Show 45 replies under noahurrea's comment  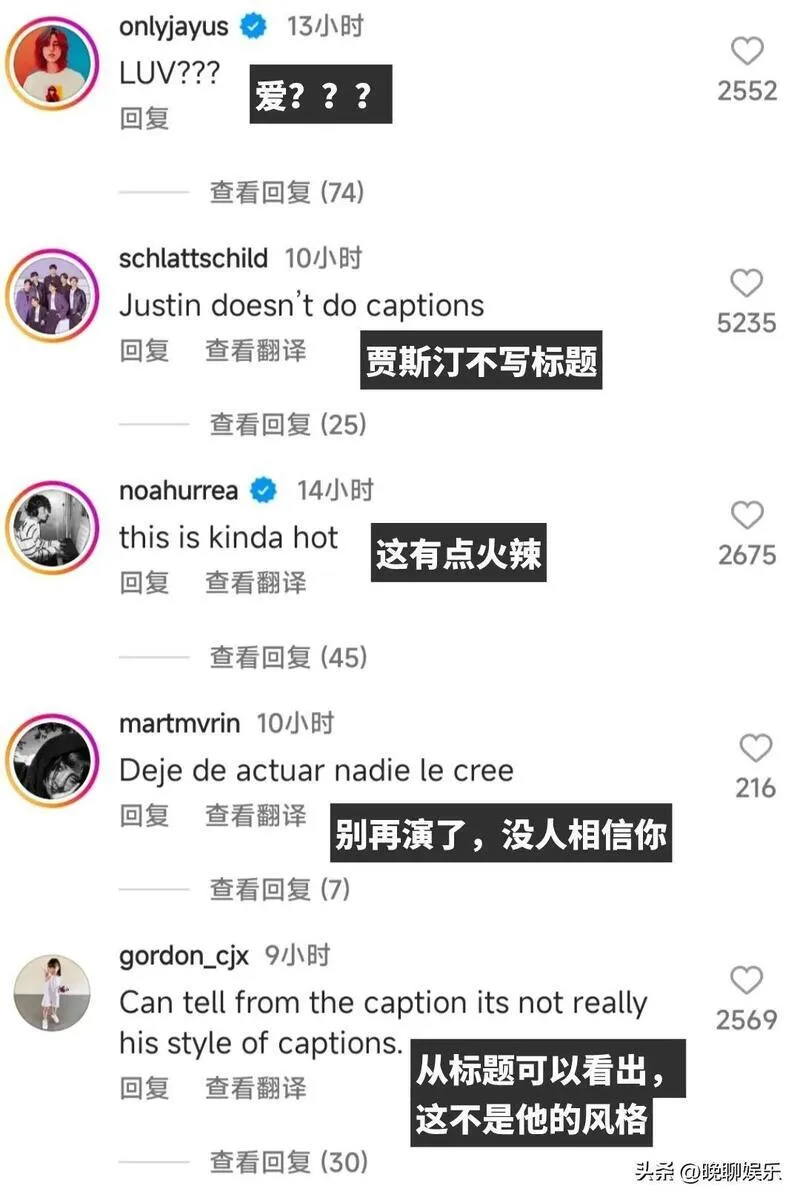[x=288, y=657]
